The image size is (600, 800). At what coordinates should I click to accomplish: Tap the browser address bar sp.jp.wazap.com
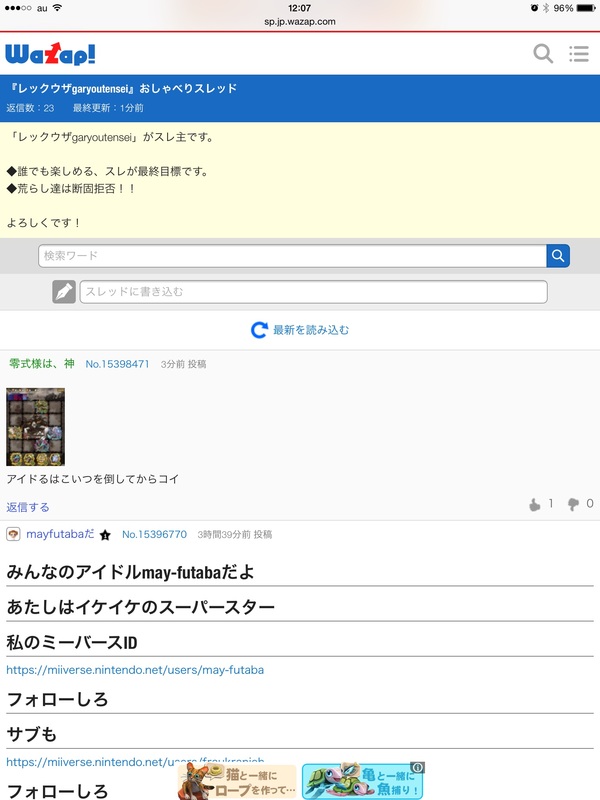coord(300,20)
